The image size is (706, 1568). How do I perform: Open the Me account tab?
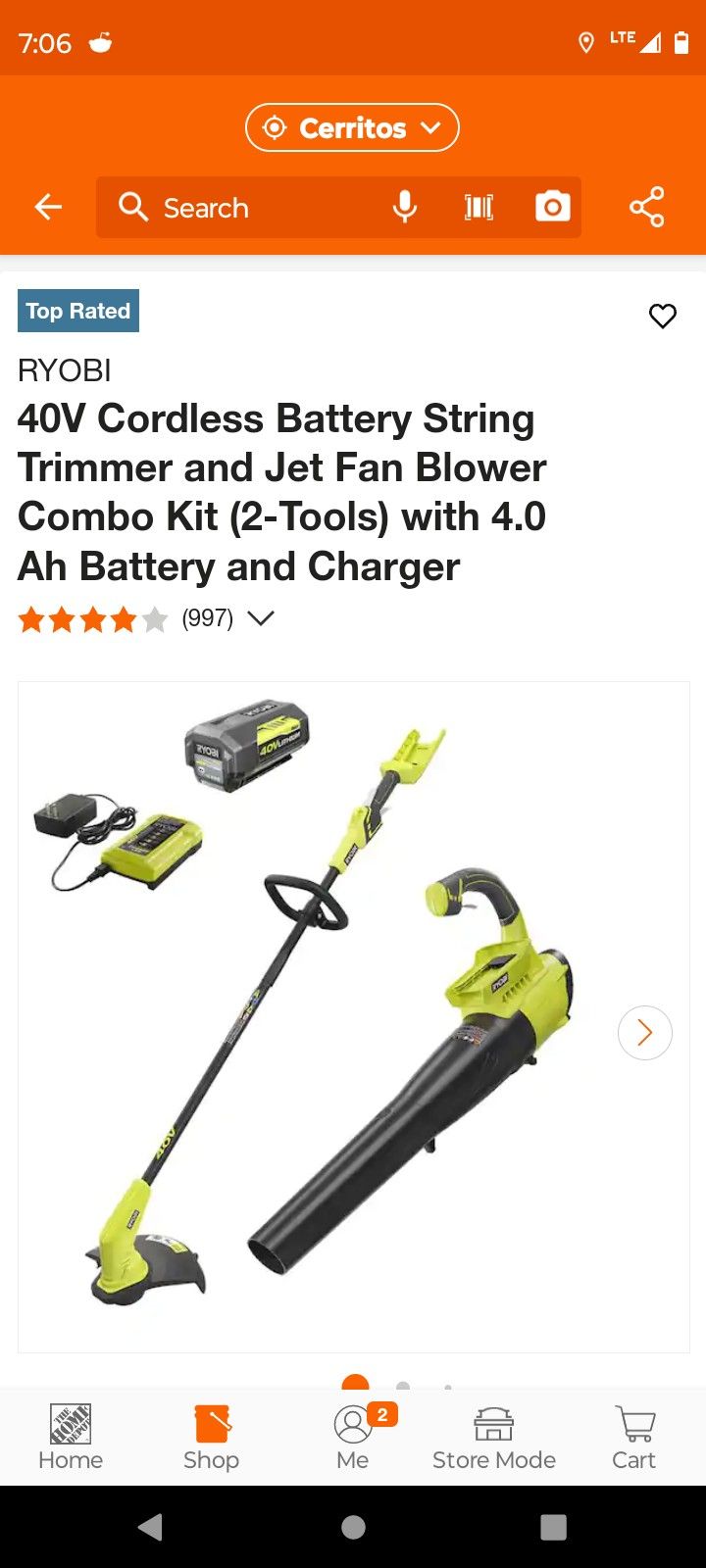click(353, 1437)
